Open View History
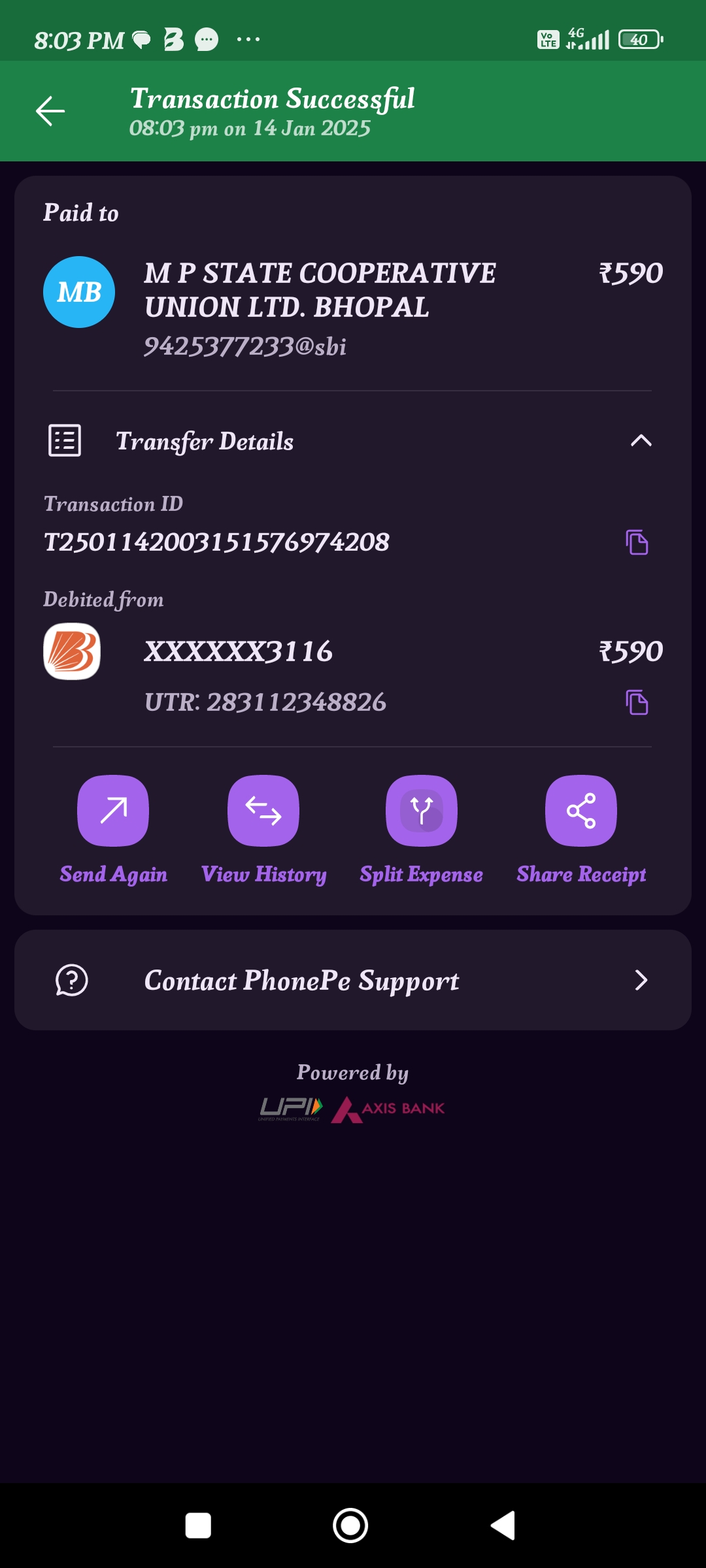 263,830
